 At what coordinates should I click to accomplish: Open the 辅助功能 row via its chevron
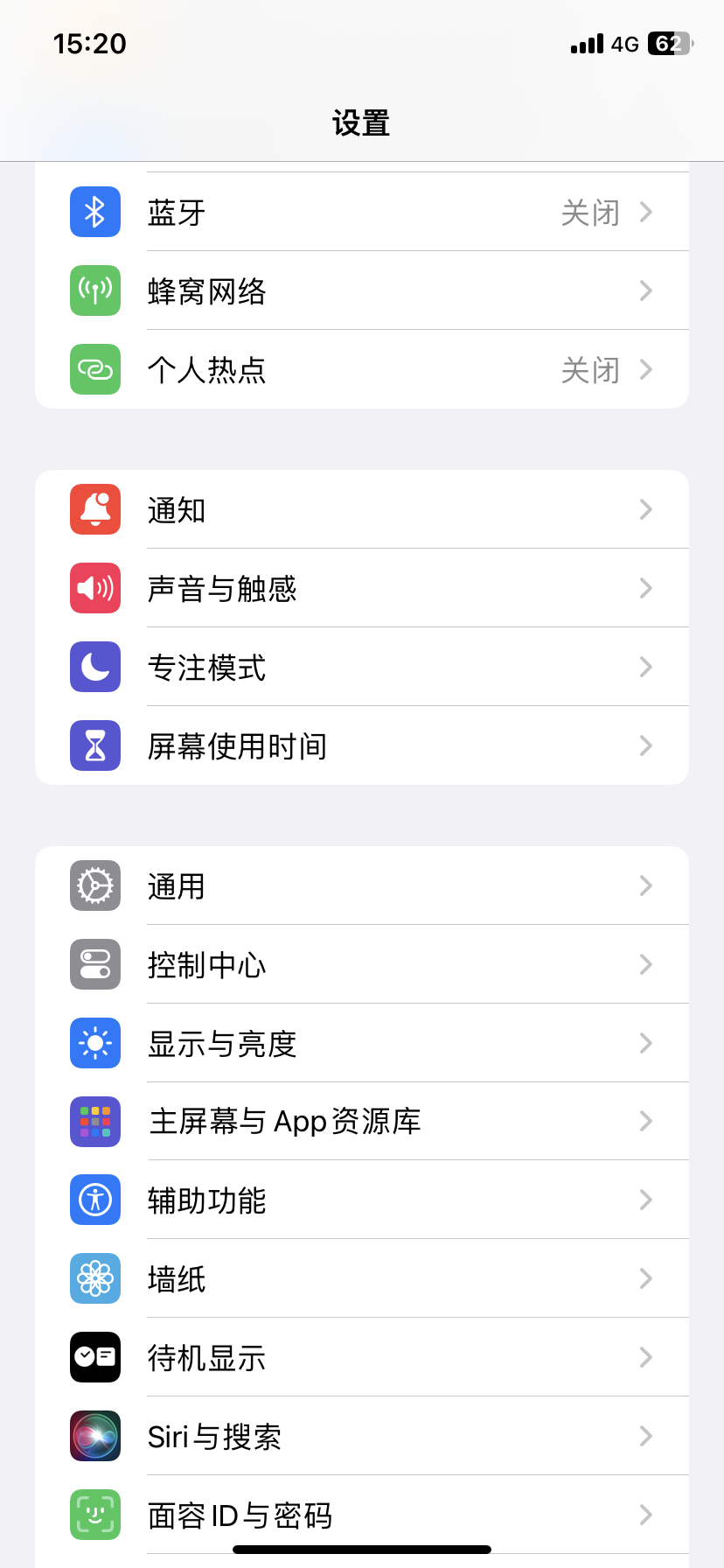click(645, 1200)
